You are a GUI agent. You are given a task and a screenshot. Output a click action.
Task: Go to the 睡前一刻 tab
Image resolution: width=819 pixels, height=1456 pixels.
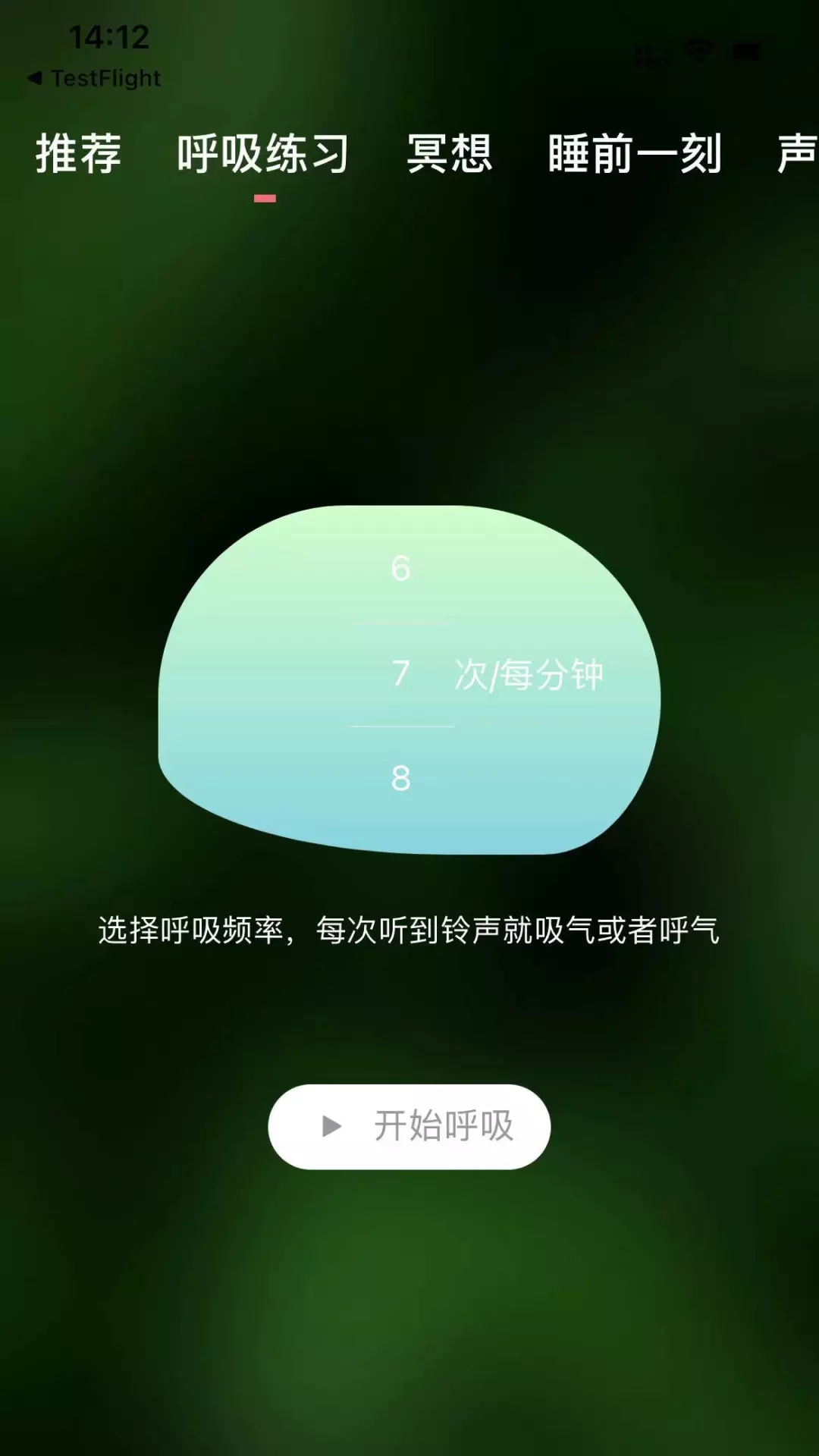(x=635, y=154)
